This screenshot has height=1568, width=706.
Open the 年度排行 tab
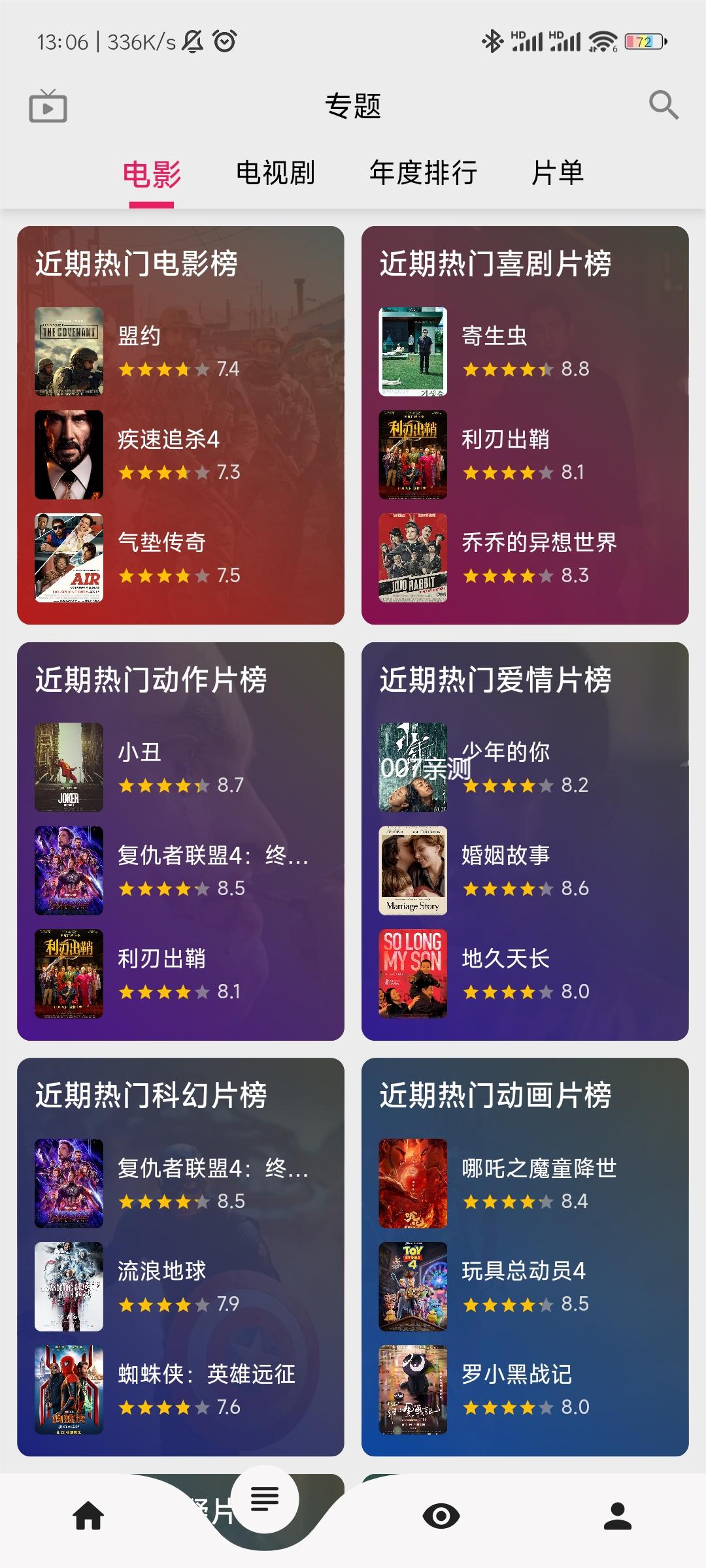tap(423, 173)
